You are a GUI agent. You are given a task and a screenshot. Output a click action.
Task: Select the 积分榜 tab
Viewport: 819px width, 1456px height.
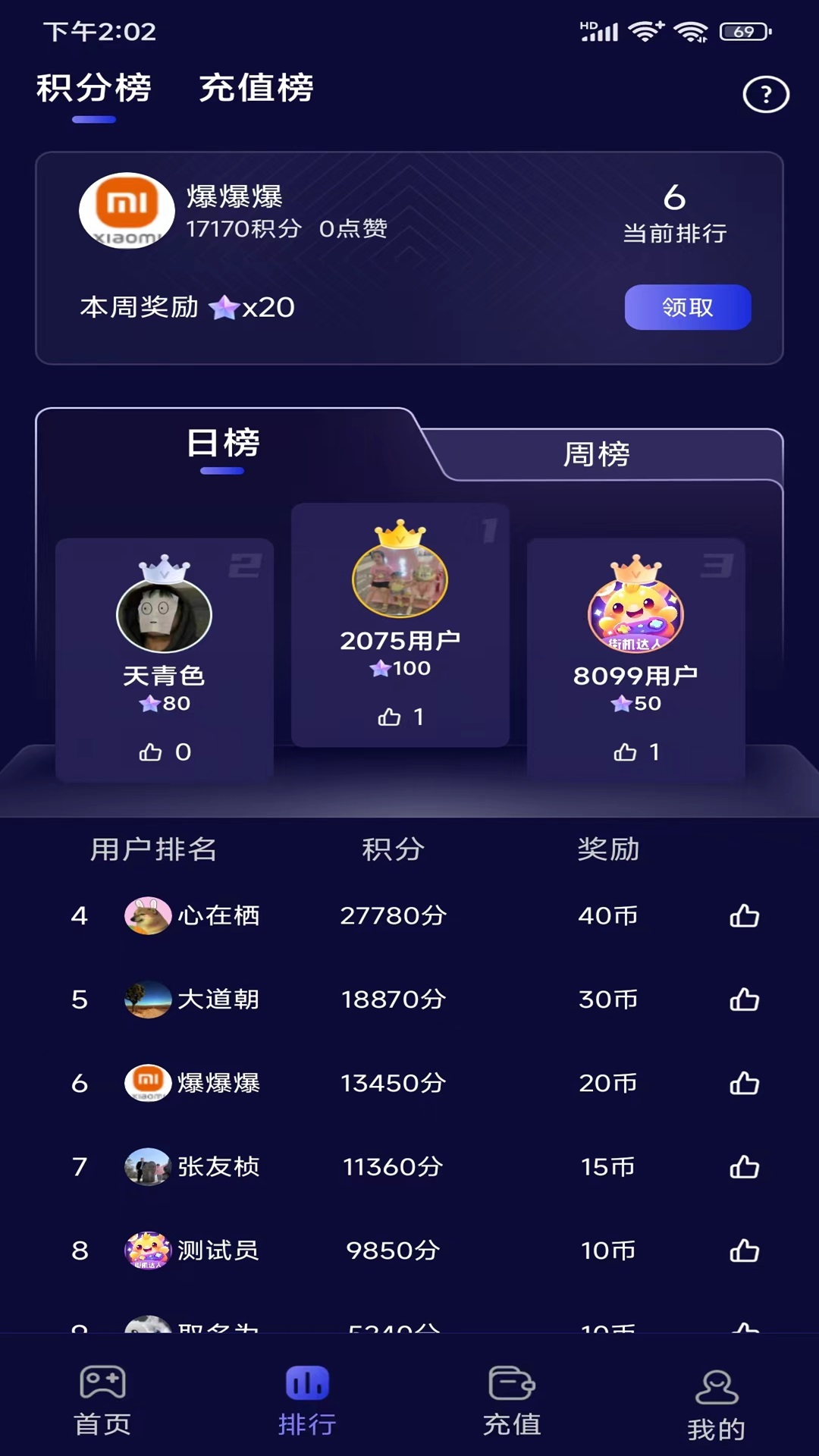(94, 89)
